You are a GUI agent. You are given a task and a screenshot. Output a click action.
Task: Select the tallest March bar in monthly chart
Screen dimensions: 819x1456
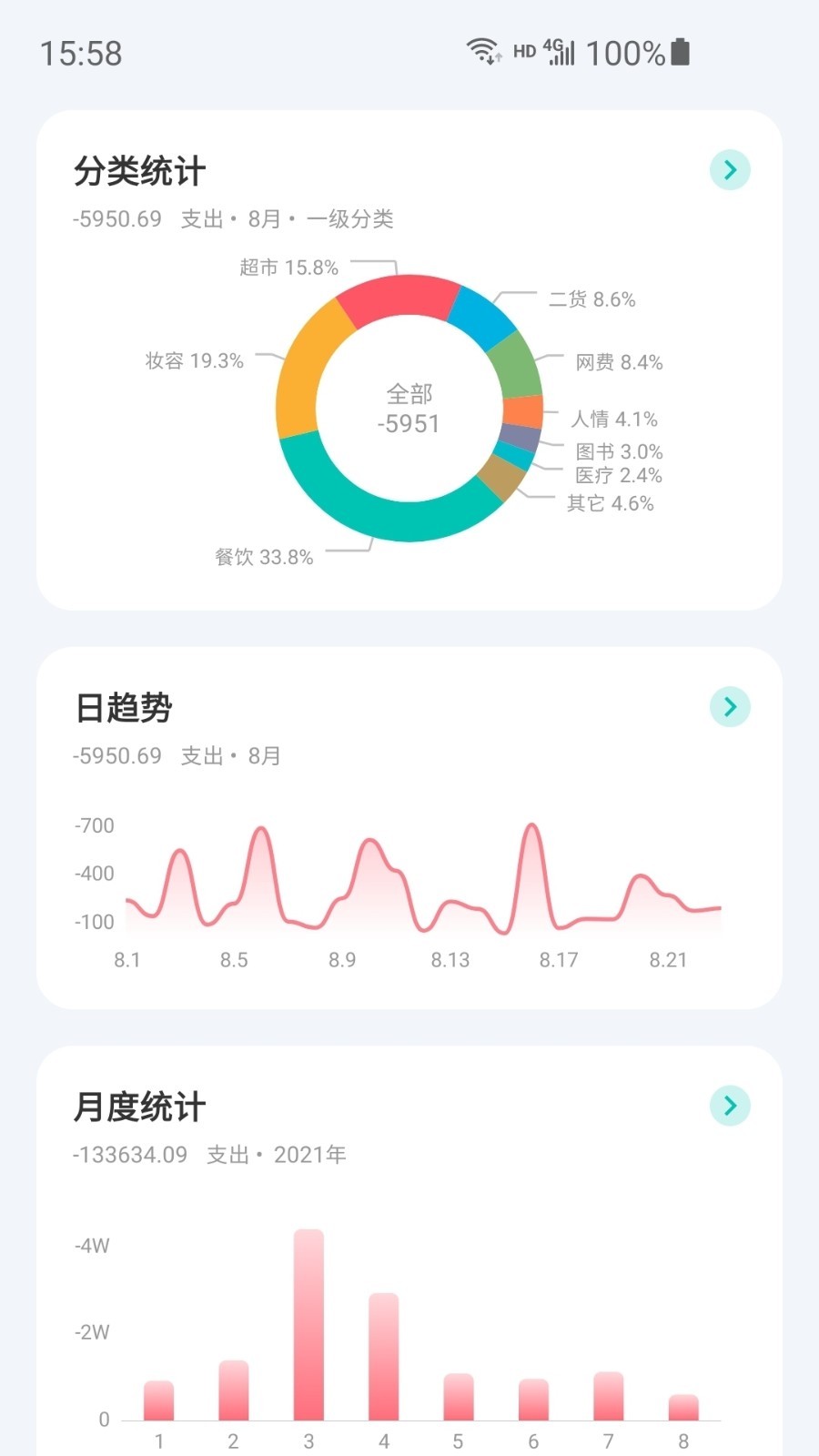pos(308,1319)
